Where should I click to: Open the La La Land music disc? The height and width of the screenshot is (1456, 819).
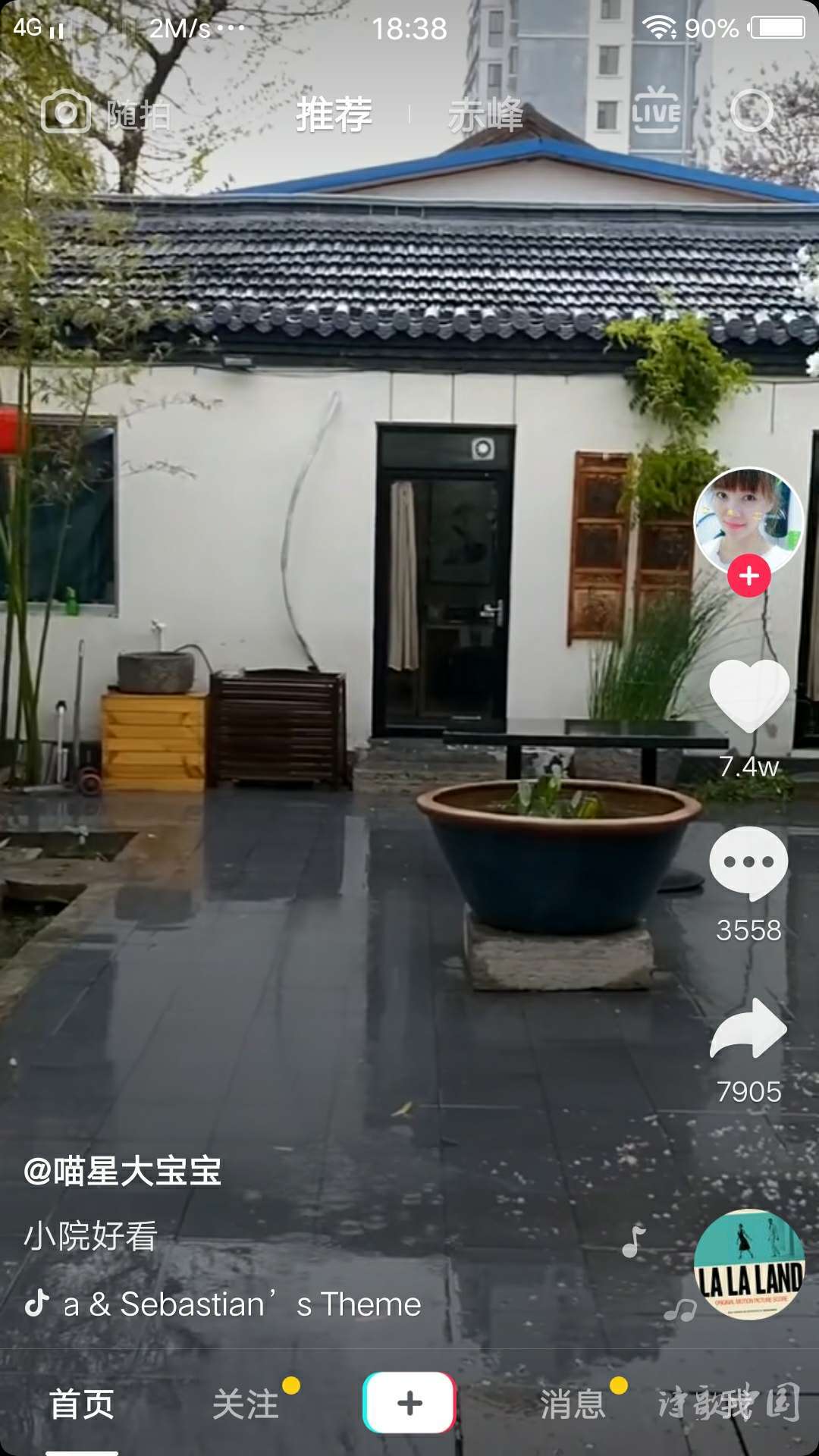coord(749,1264)
